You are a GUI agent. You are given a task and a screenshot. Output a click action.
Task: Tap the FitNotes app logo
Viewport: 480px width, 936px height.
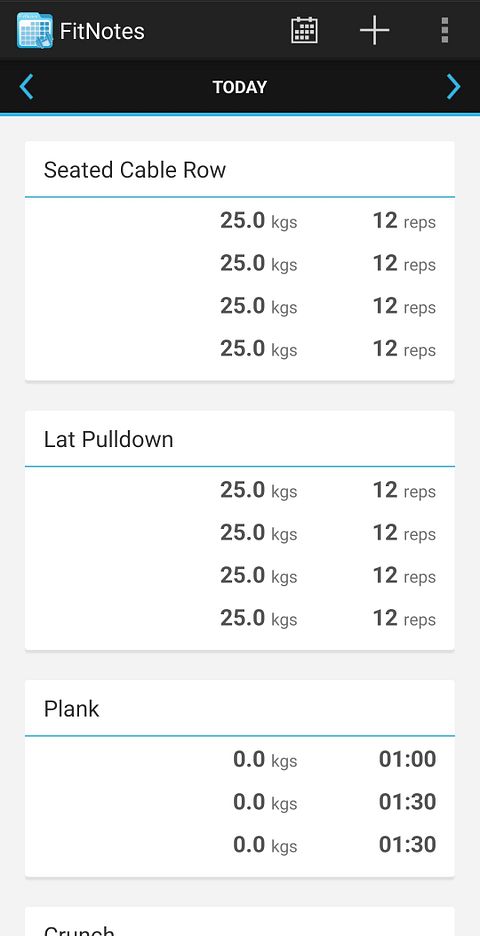[35, 30]
